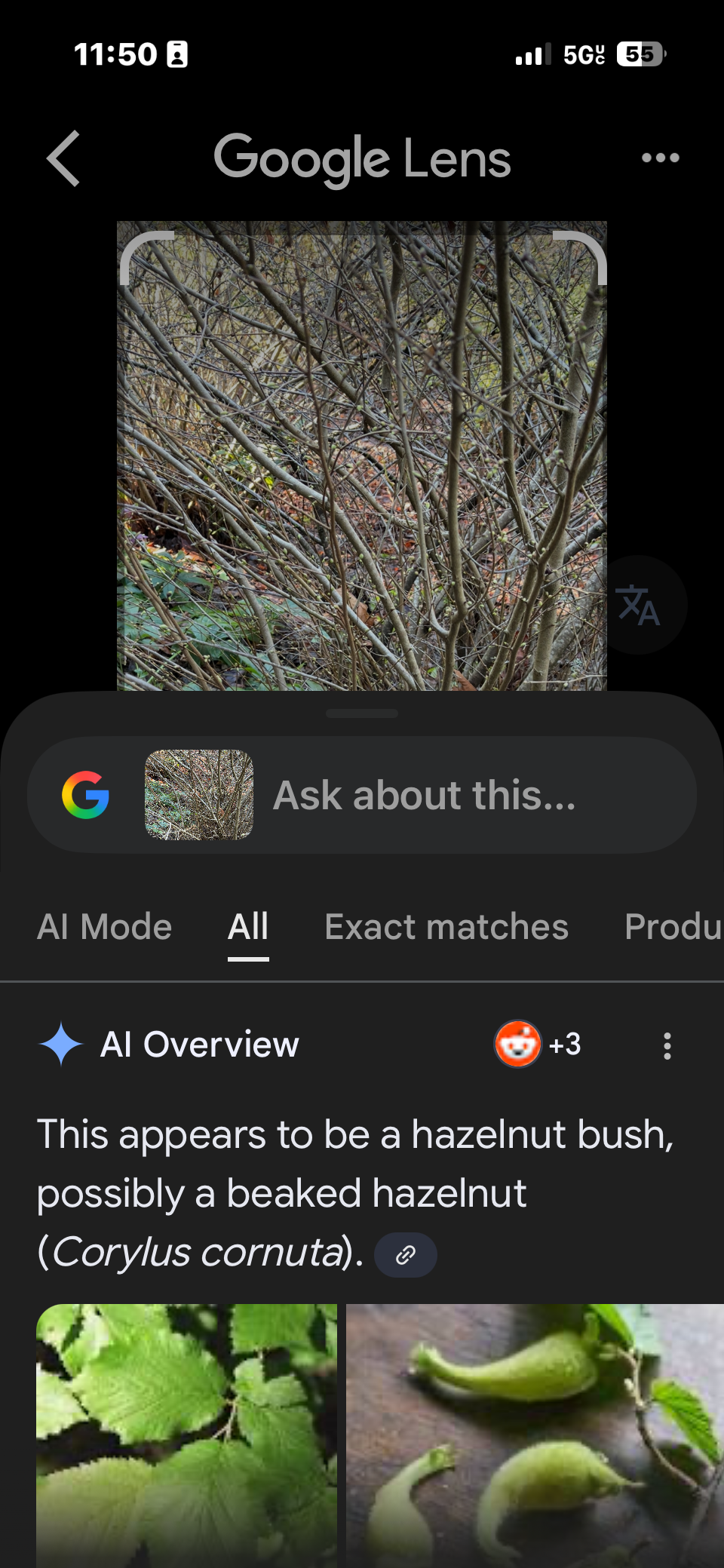Tap the +3 sources indicator

(564, 1044)
